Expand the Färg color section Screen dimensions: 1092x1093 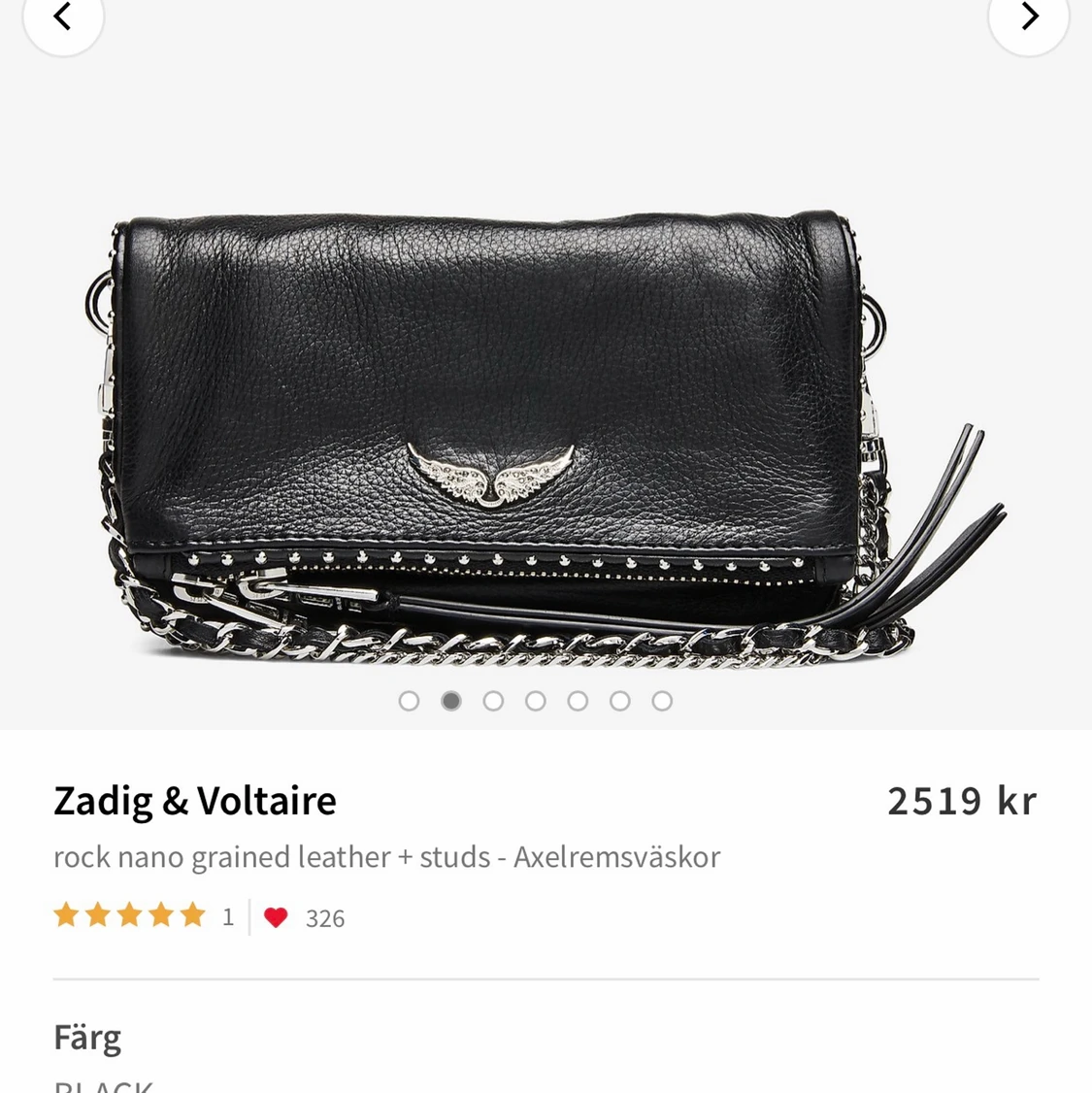[x=86, y=1037]
